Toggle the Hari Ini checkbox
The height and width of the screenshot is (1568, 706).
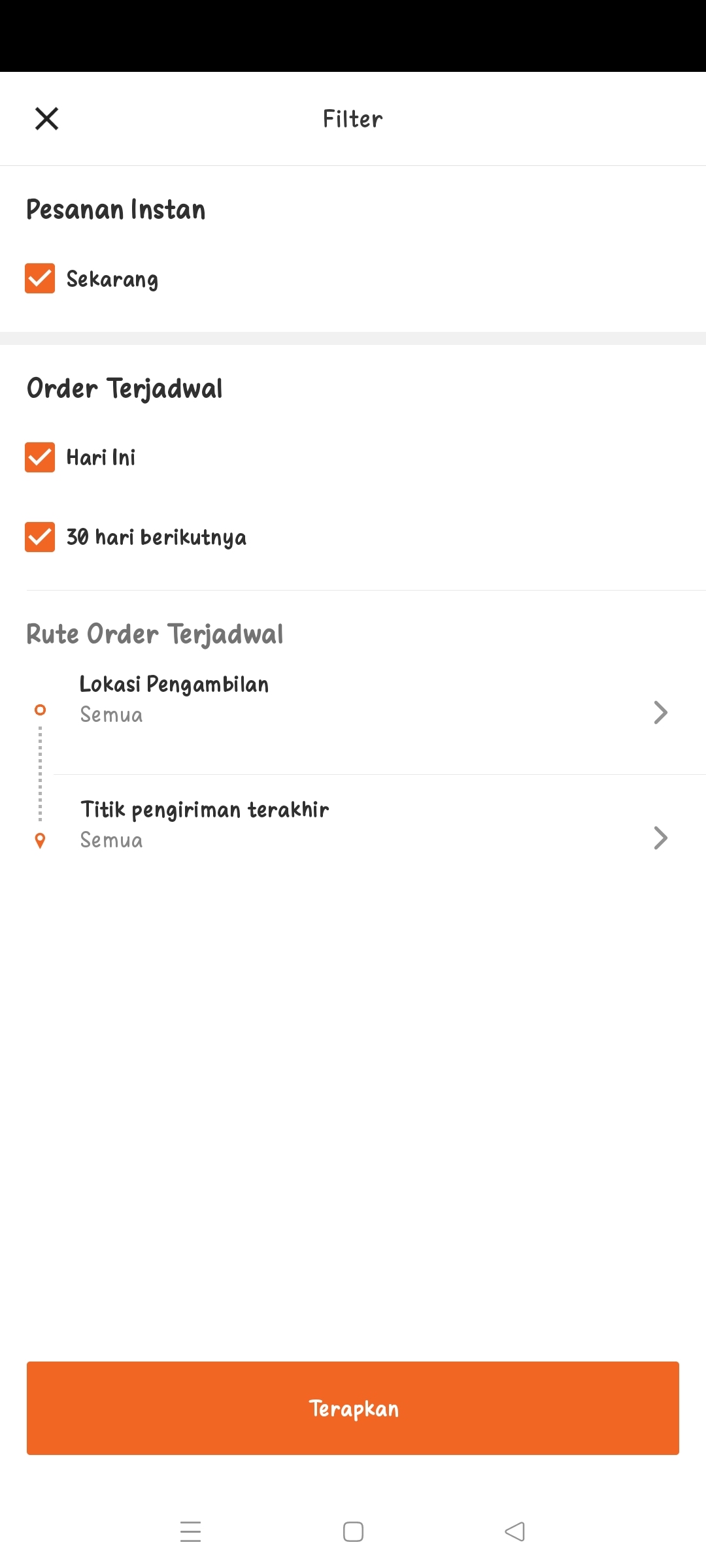point(40,457)
